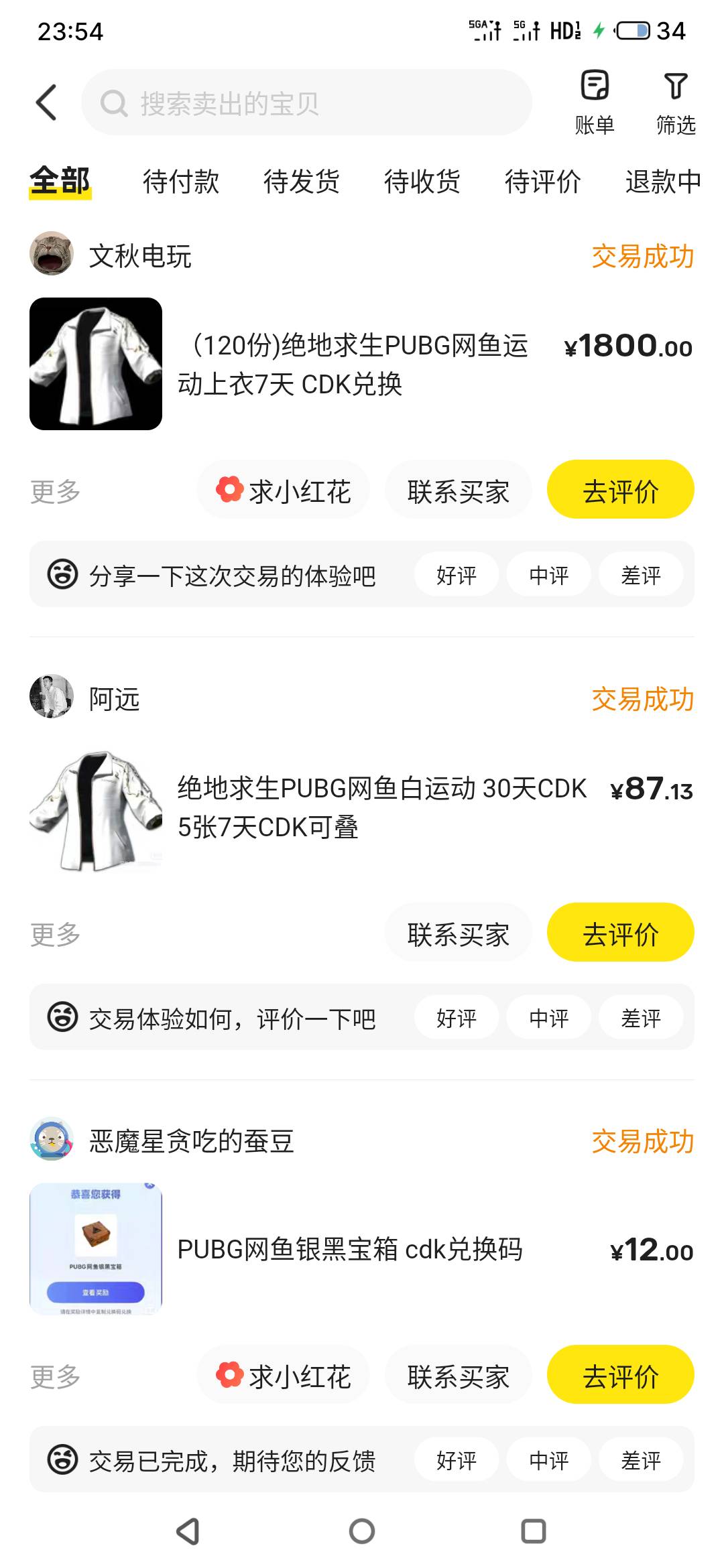Open the 搜索卖出的宝贝 search box
The image size is (724, 1568).
(306, 103)
